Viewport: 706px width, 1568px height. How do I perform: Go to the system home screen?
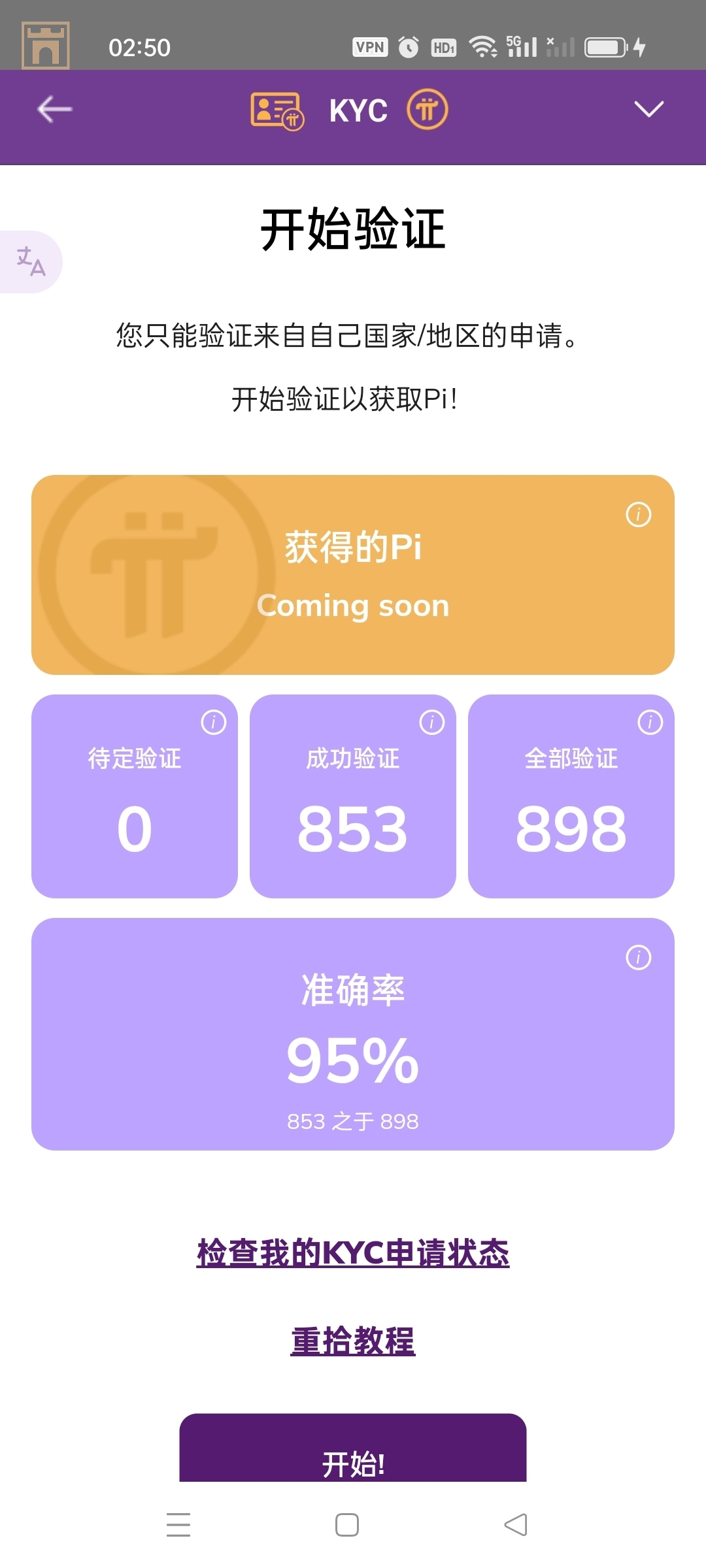(346, 1525)
